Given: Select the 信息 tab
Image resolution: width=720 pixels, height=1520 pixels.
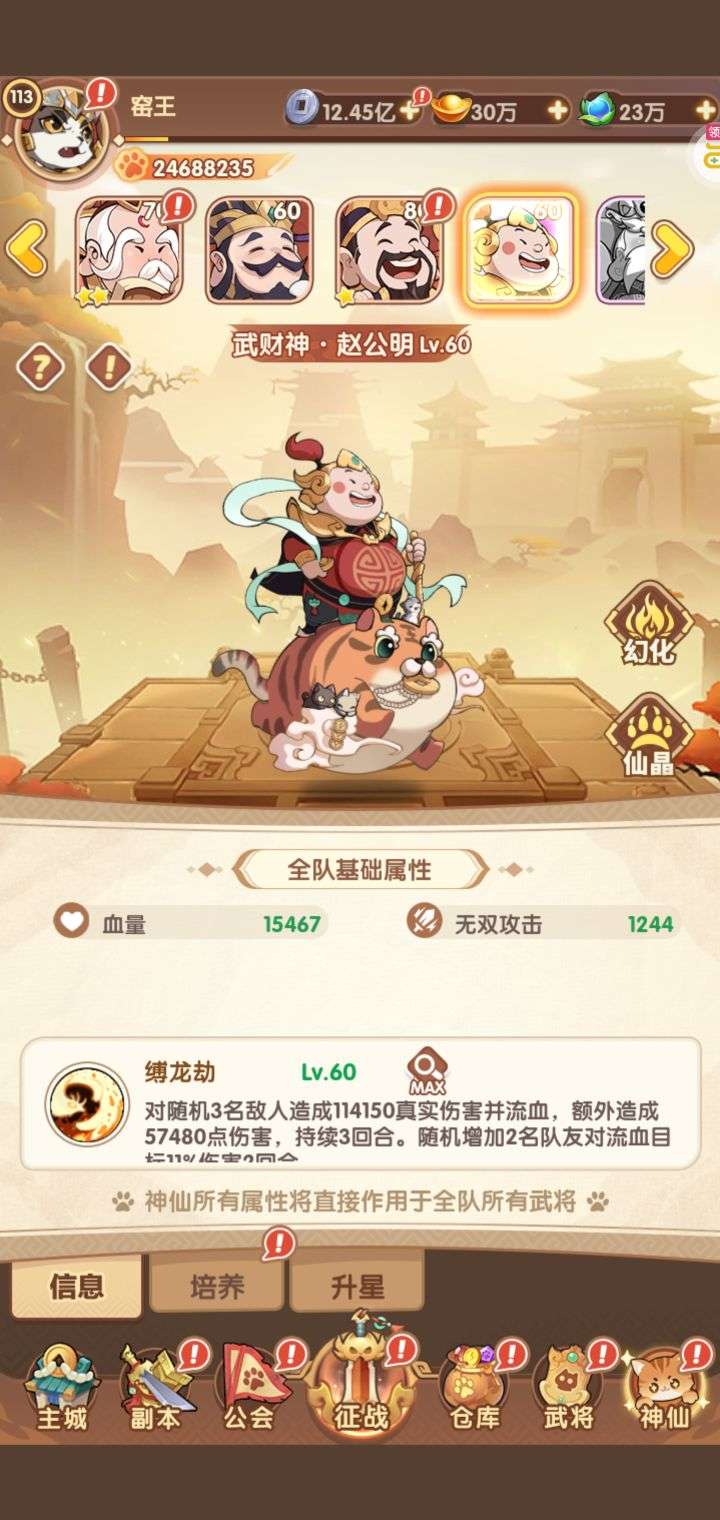Looking at the screenshot, I should coord(77,1286).
